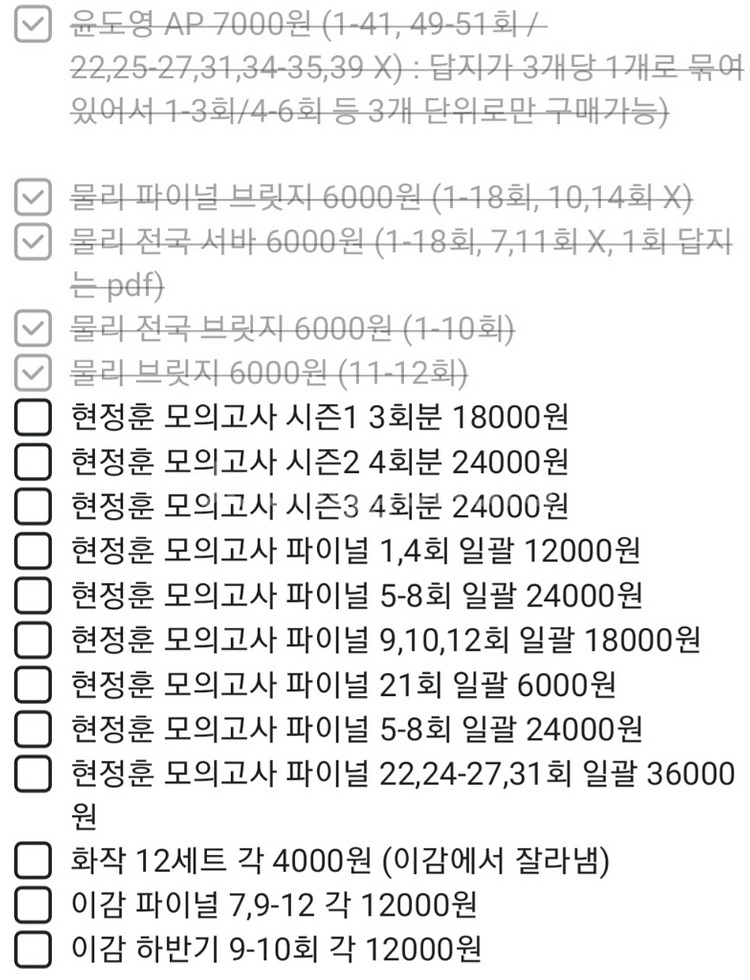This screenshot has height=980, width=750.
Task: Mark 현정훈 모의고사 시즌3 4회분 as done
Action: click(x=33, y=506)
